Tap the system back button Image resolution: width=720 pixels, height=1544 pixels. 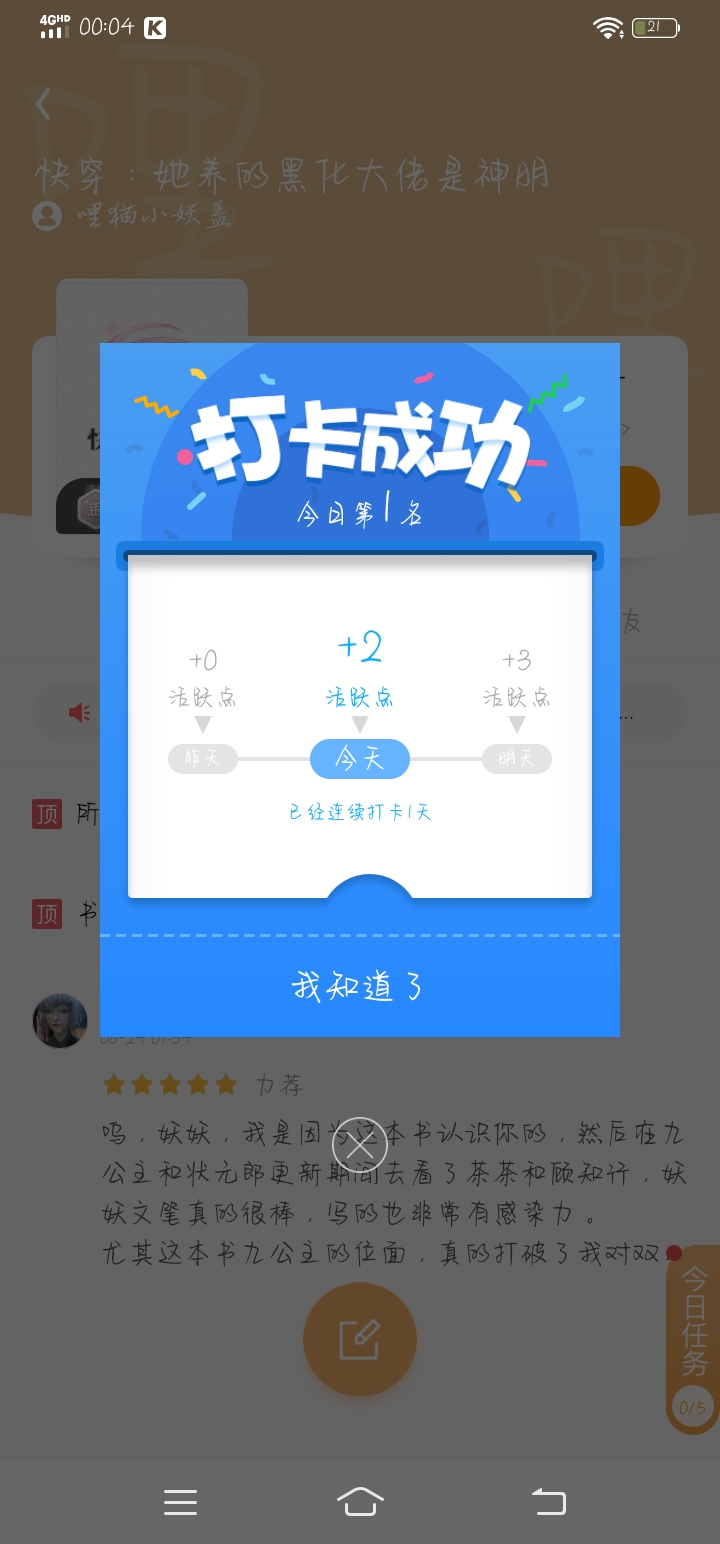(x=548, y=1501)
